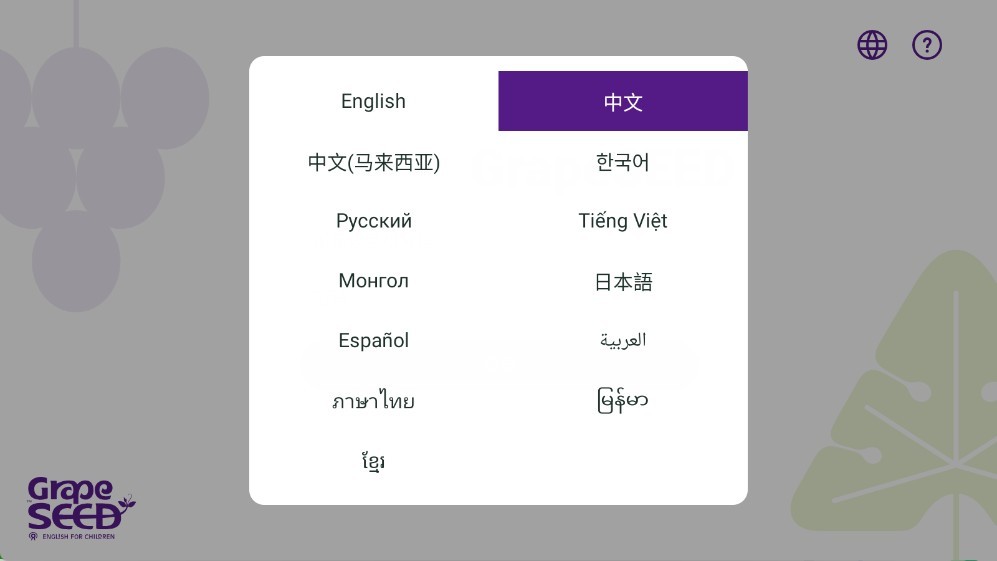
Task: Select English as the language
Action: (x=373, y=101)
